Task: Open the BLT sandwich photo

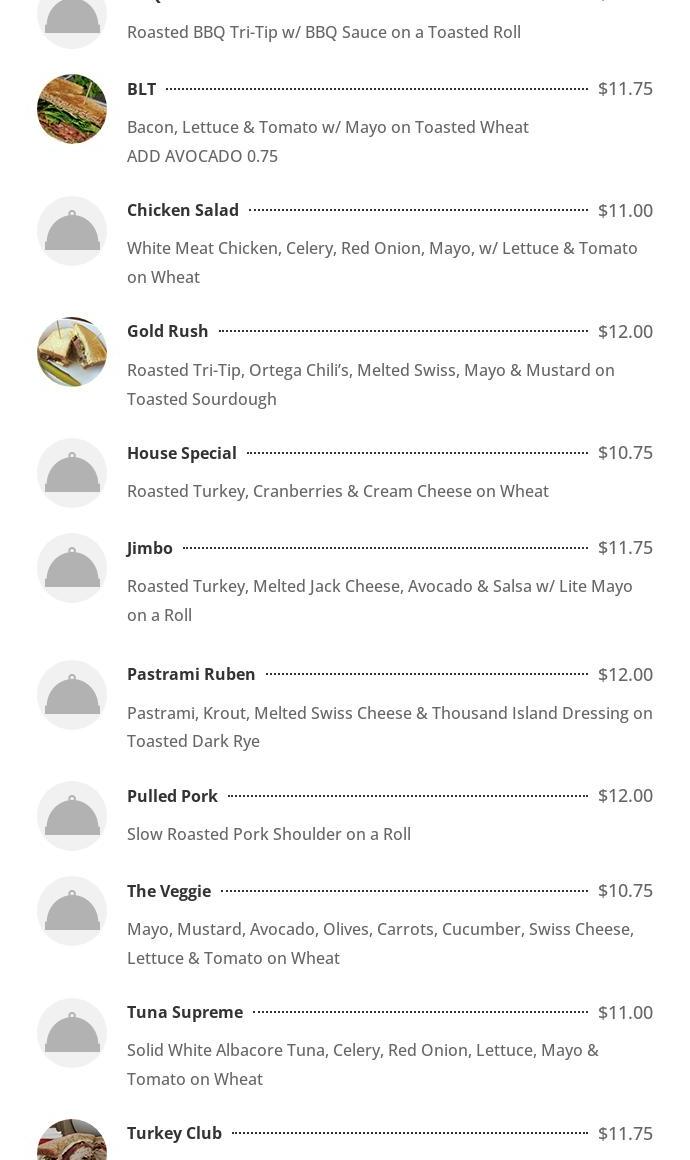Action: coord(72,109)
